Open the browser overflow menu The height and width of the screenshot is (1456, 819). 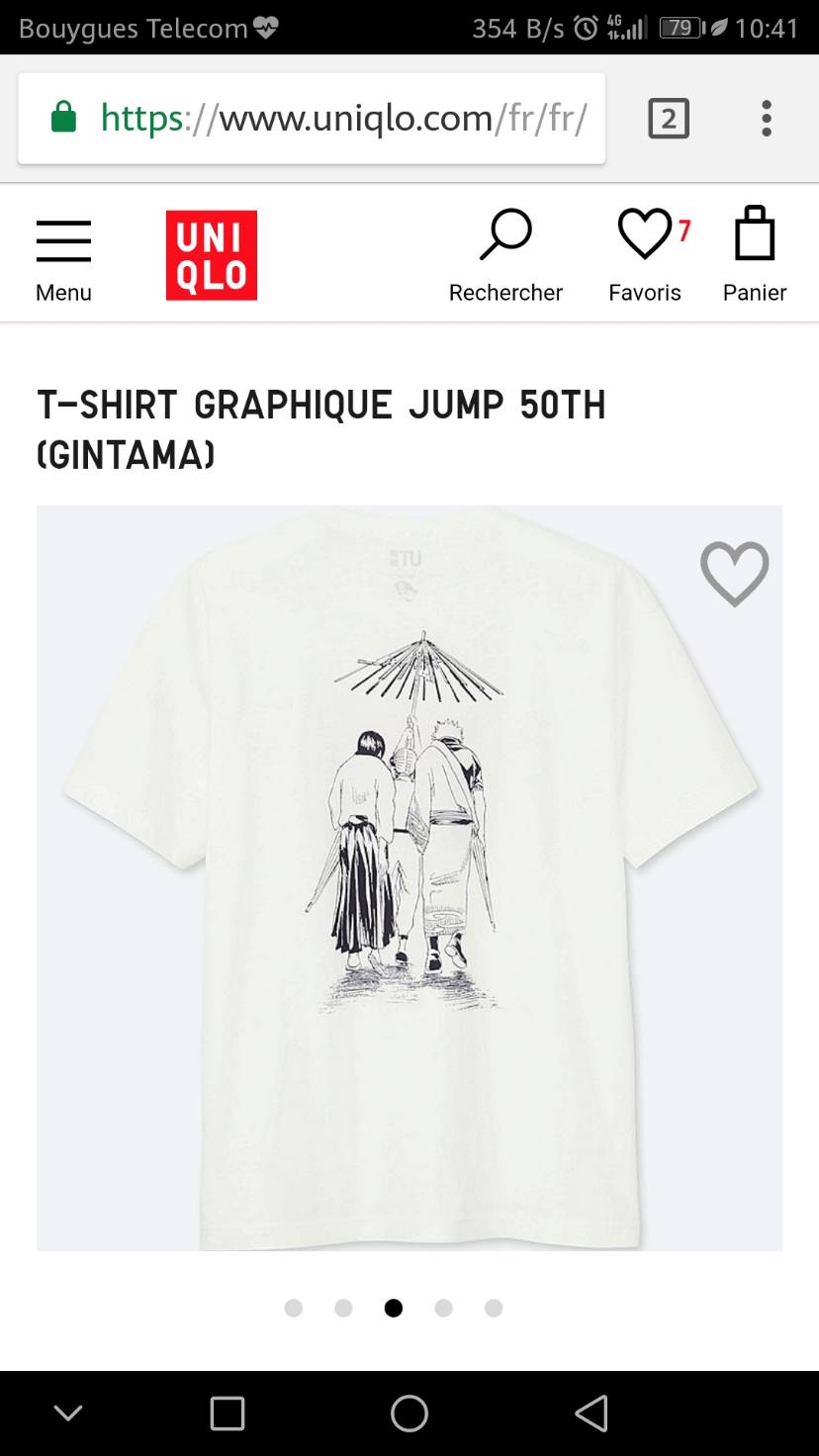pyautogui.click(x=766, y=119)
